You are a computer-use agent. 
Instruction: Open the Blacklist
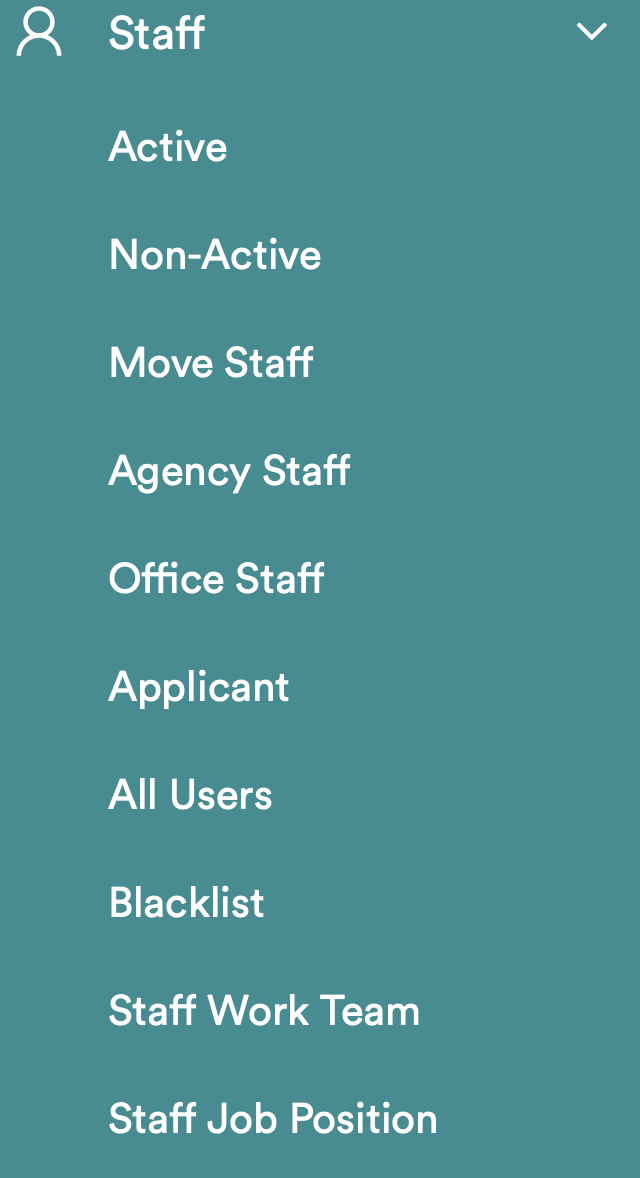pos(187,903)
